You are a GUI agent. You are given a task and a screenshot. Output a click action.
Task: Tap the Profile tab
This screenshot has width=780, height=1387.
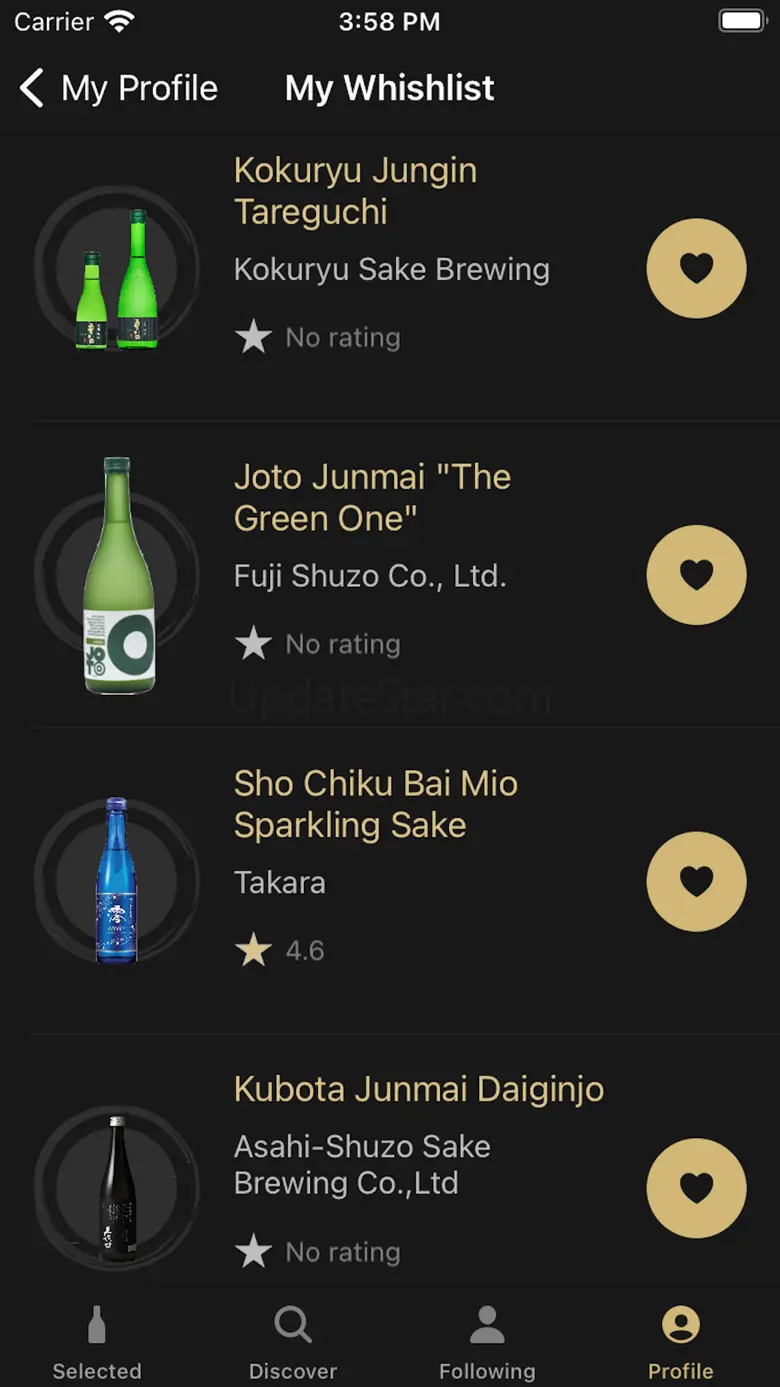[681, 1341]
